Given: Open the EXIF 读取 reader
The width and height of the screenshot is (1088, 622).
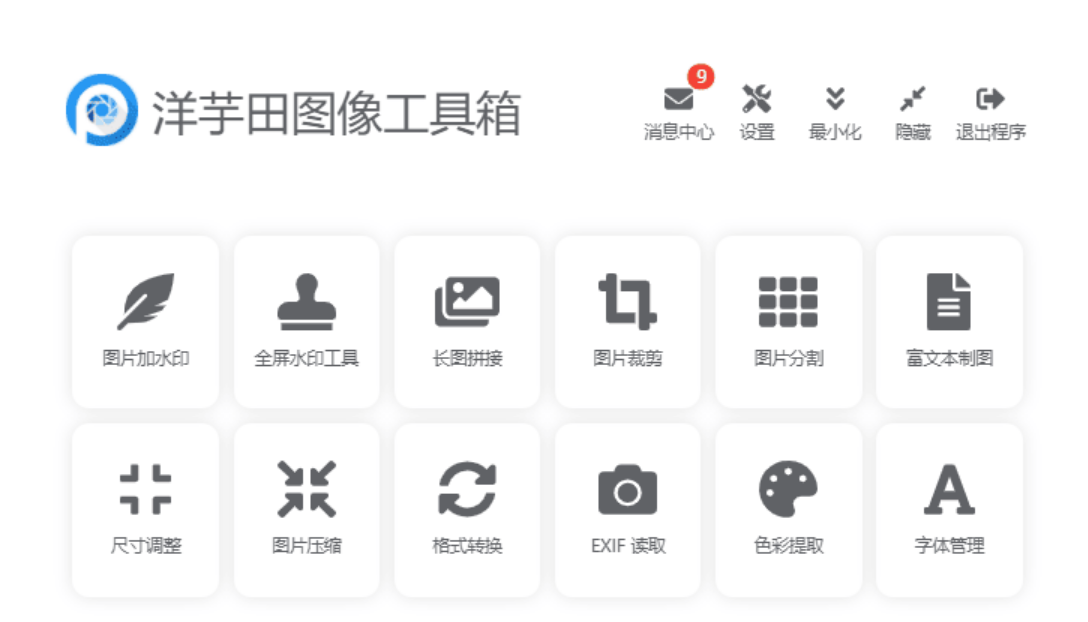Looking at the screenshot, I should [627, 509].
